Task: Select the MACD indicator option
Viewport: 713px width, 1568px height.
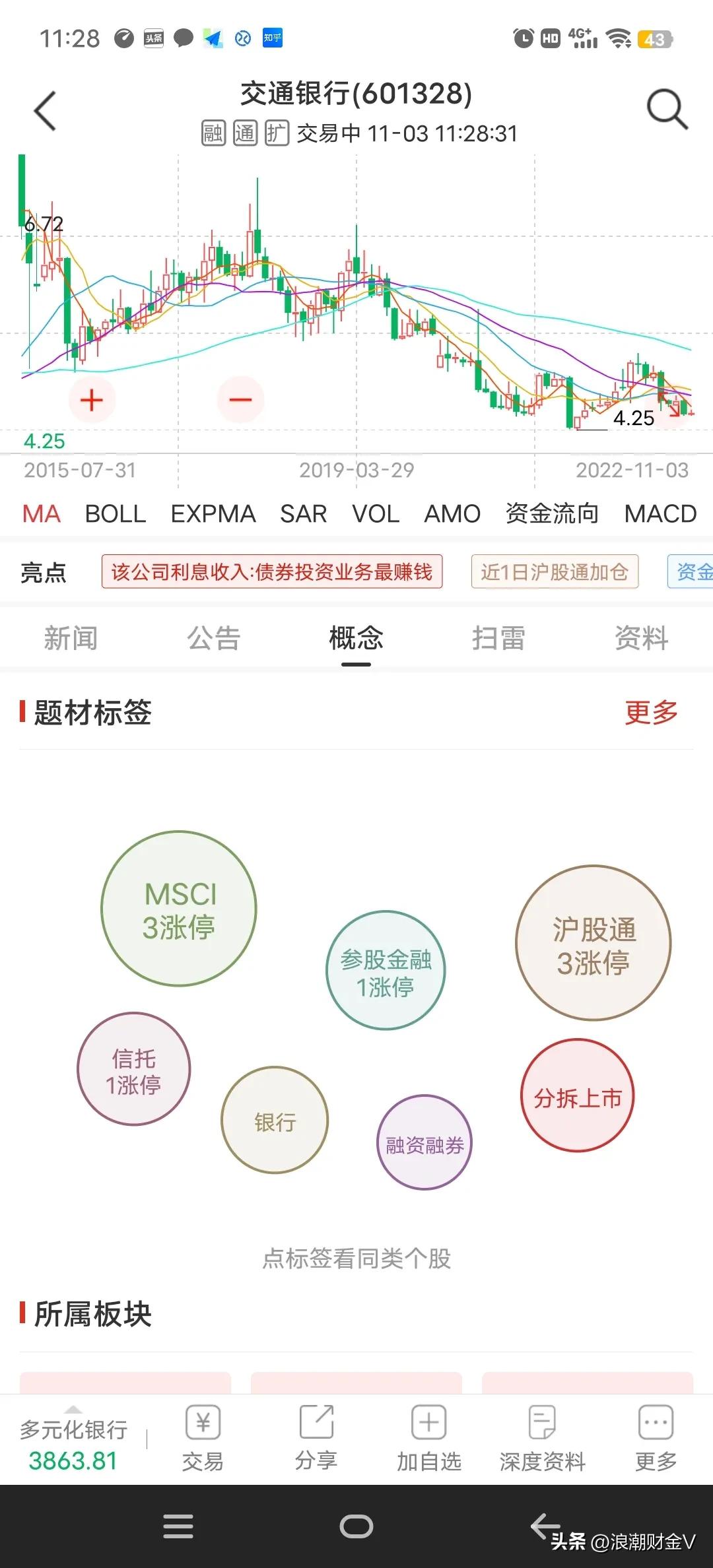Action: (x=660, y=513)
